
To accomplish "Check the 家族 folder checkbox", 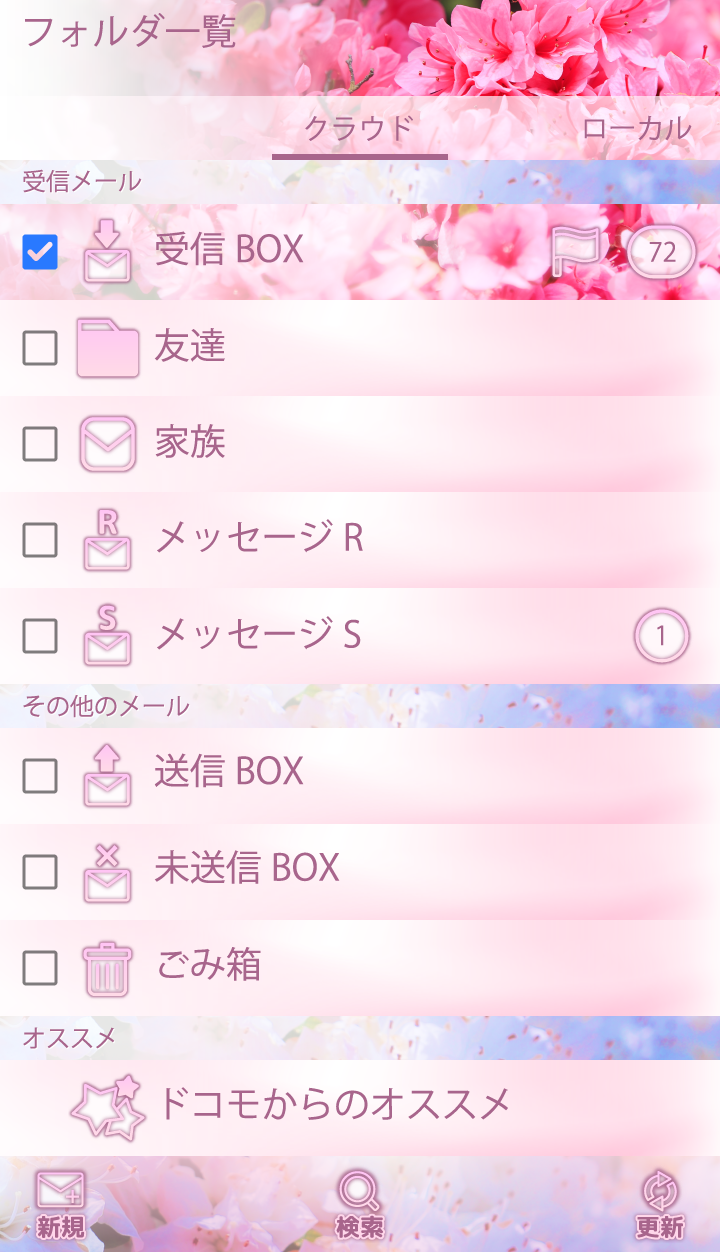I will coord(40,444).
